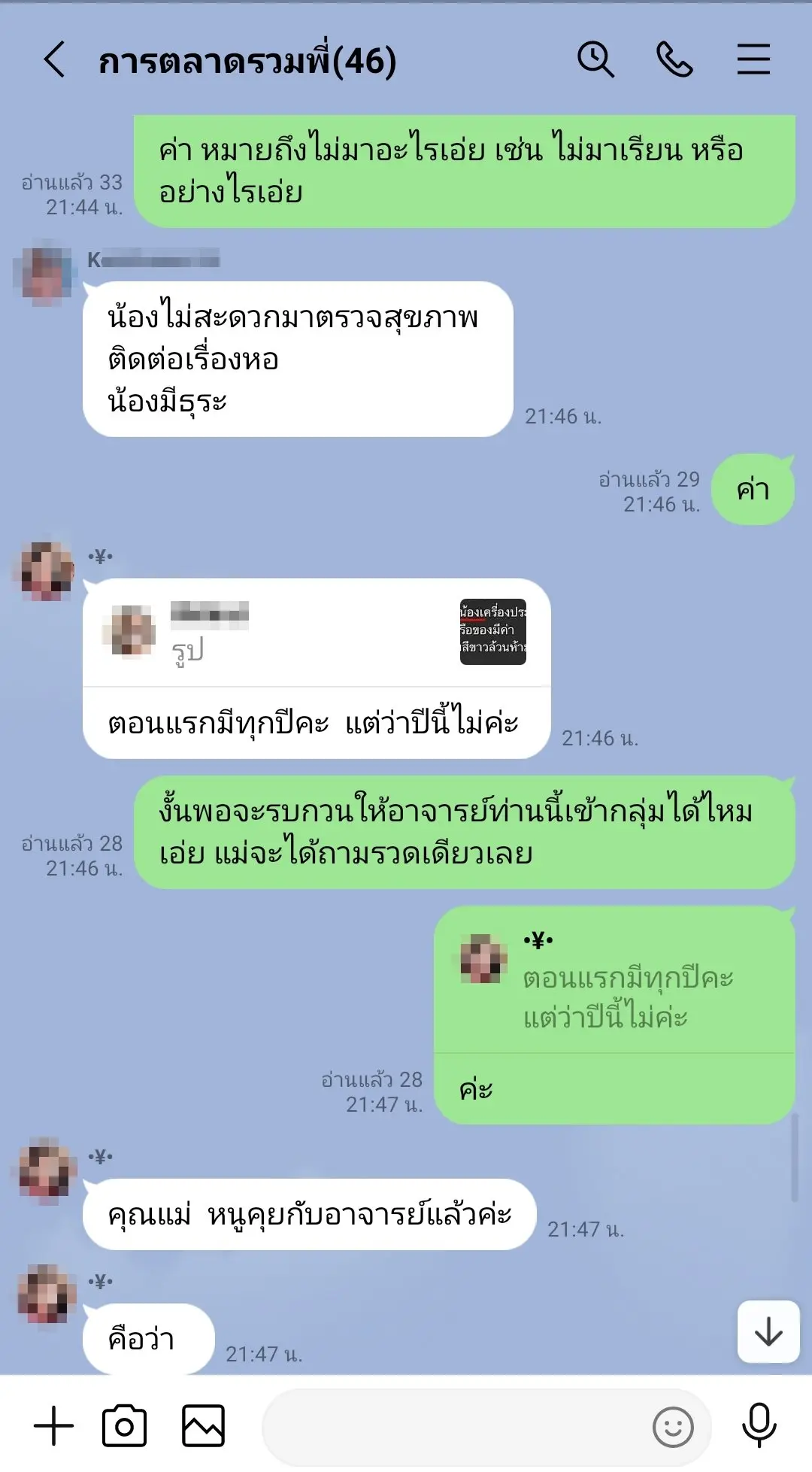This screenshot has height=1472, width=812.
Task: Open the emoji and sticker picker
Action: point(673,1427)
